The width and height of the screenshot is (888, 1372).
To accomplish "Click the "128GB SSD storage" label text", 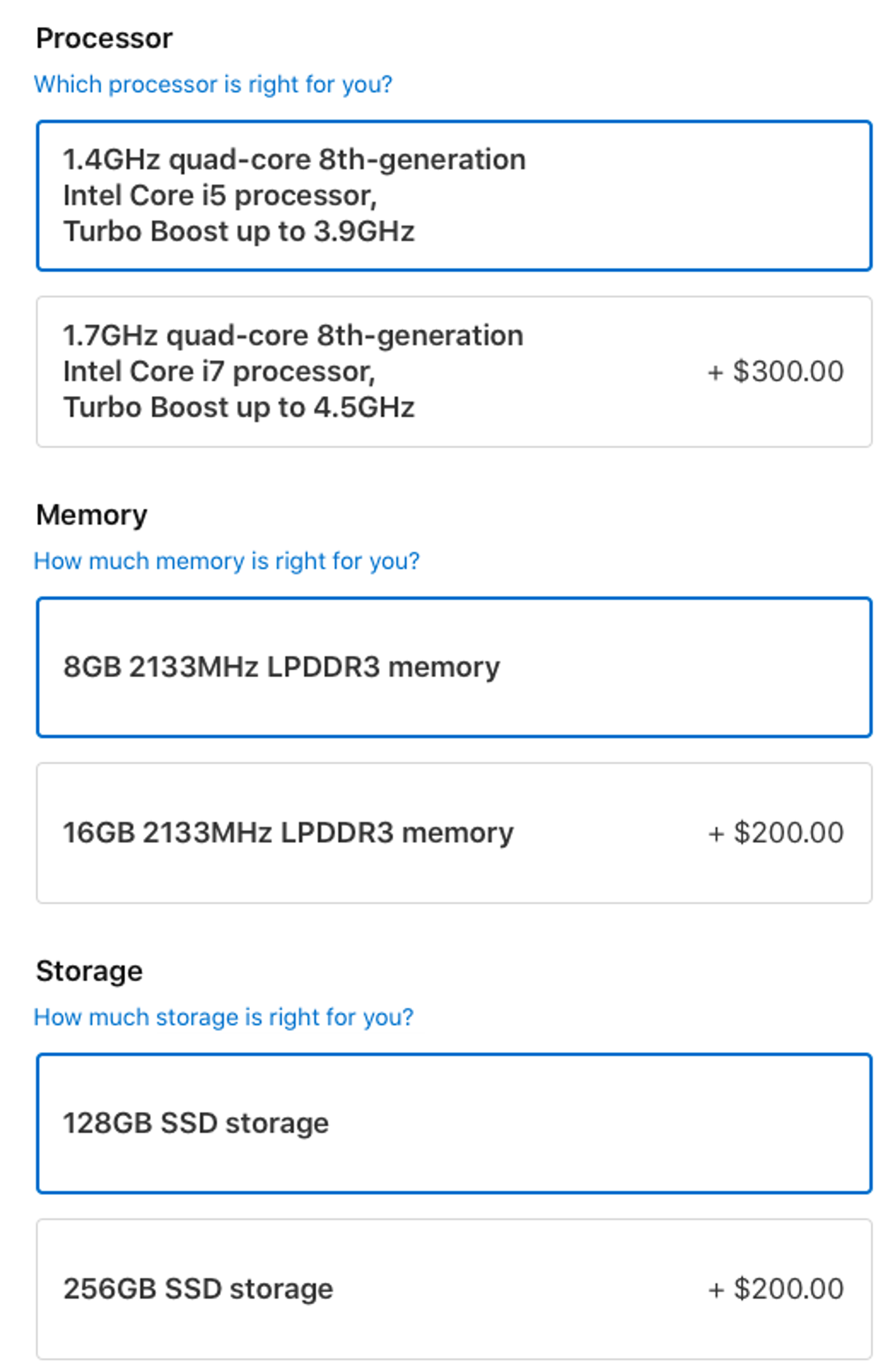I will click(x=196, y=1122).
